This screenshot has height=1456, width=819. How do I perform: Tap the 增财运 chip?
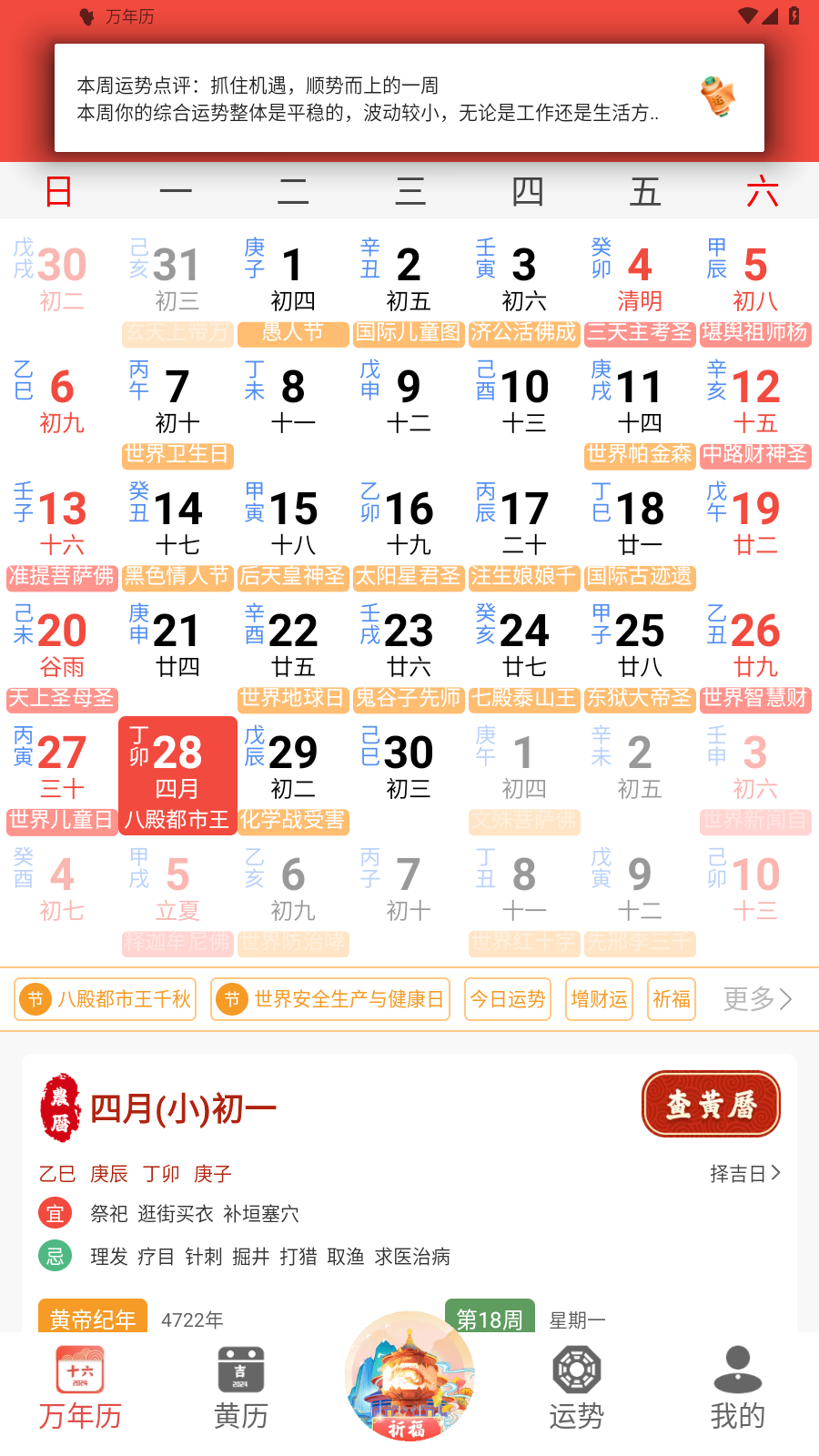(599, 999)
